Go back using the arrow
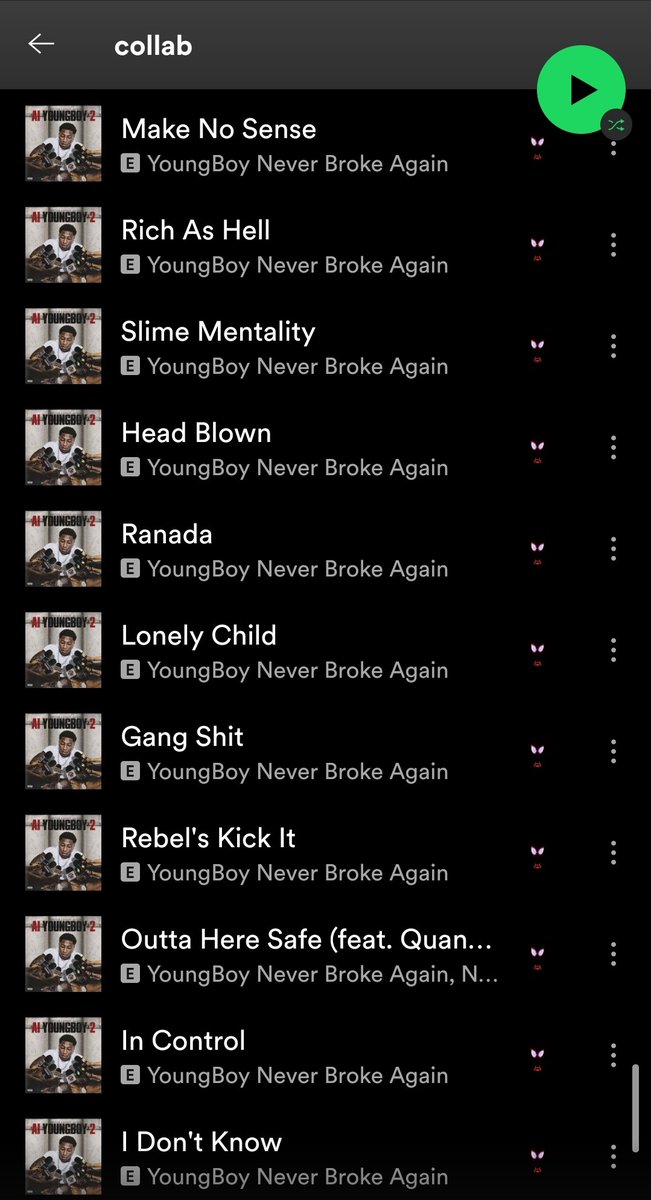 (41, 45)
